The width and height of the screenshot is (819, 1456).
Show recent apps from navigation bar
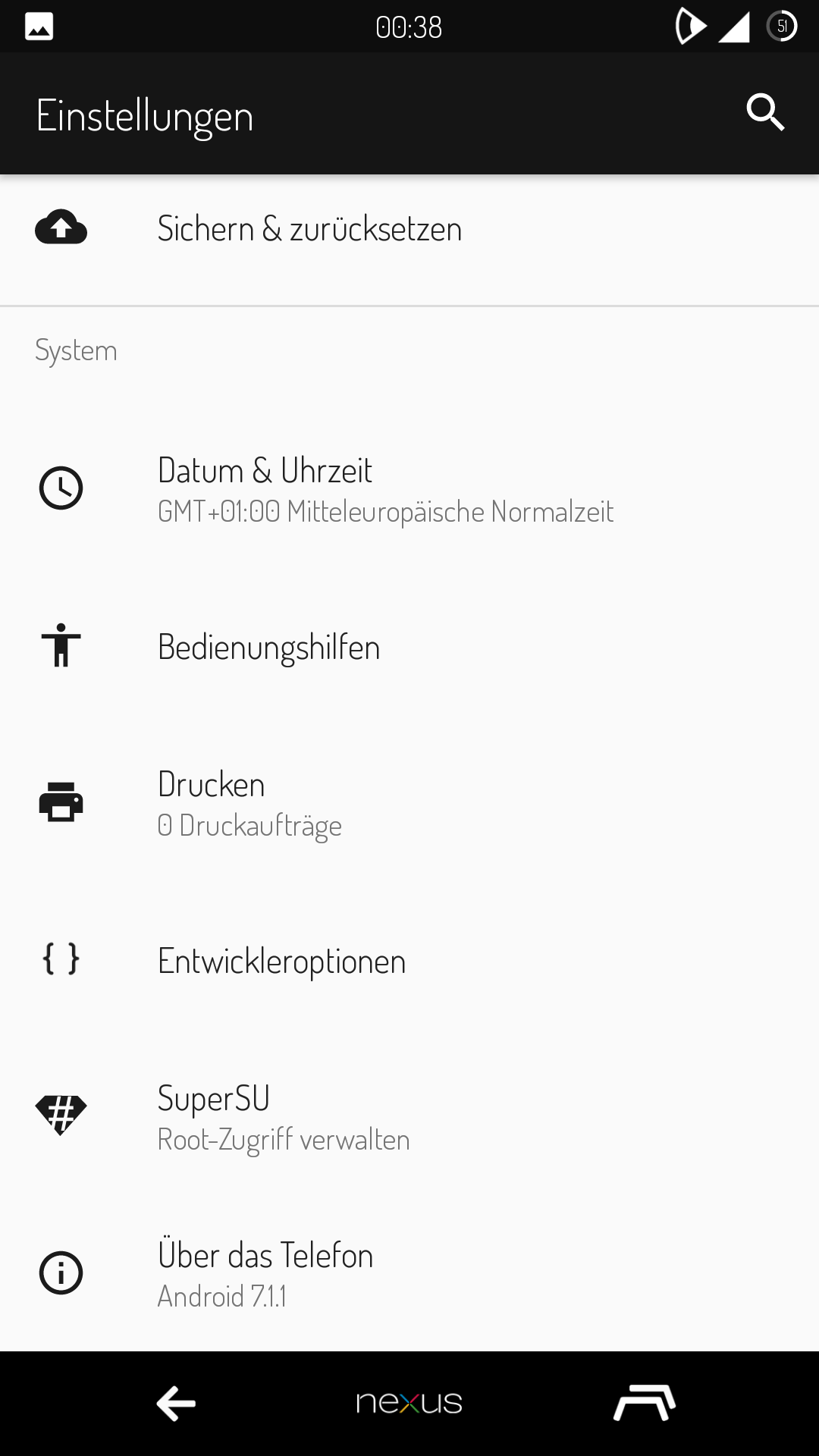pos(644,1404)
